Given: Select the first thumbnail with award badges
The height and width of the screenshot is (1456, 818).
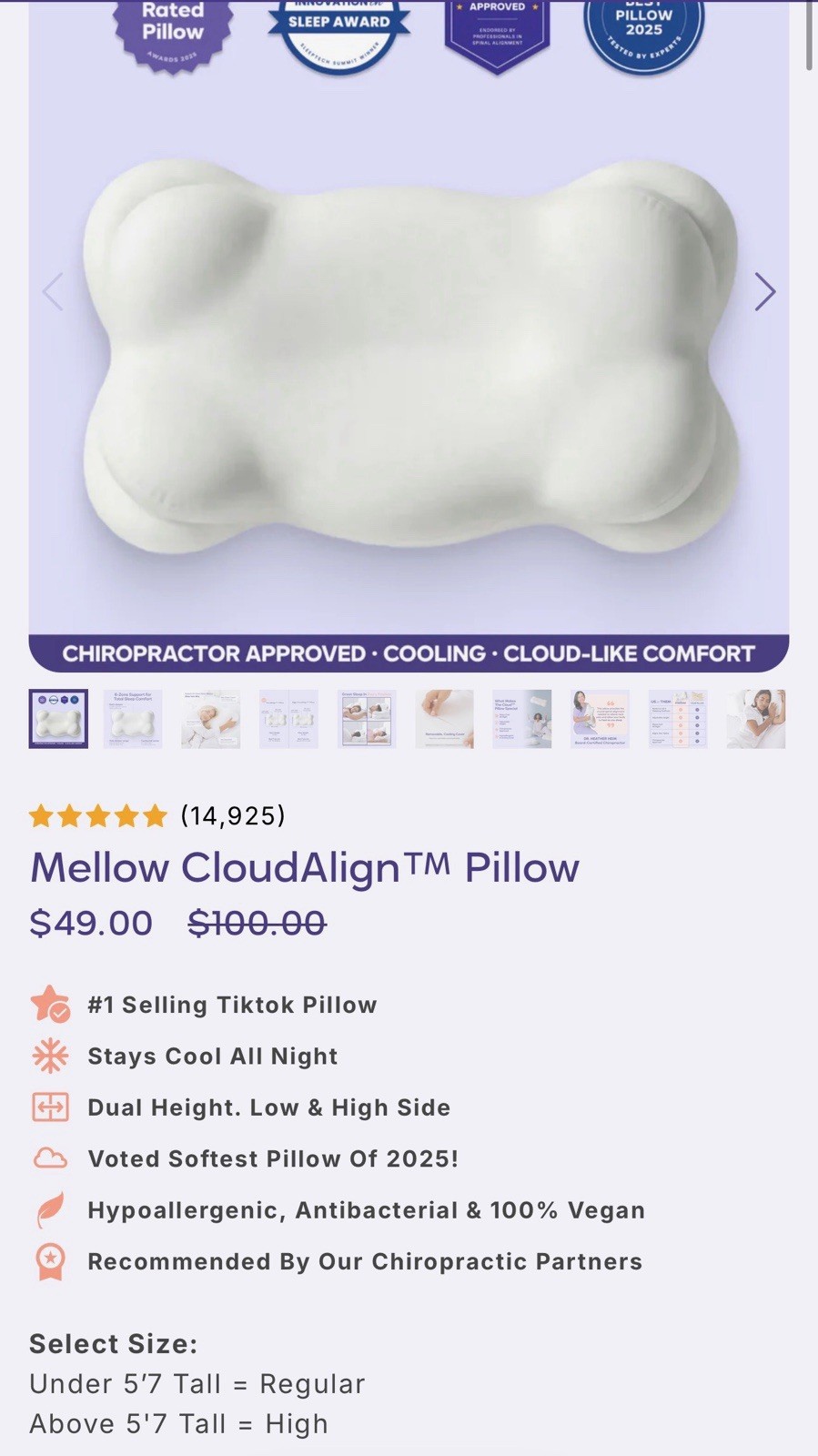Looking at the screenshot, I should (58, 719).
